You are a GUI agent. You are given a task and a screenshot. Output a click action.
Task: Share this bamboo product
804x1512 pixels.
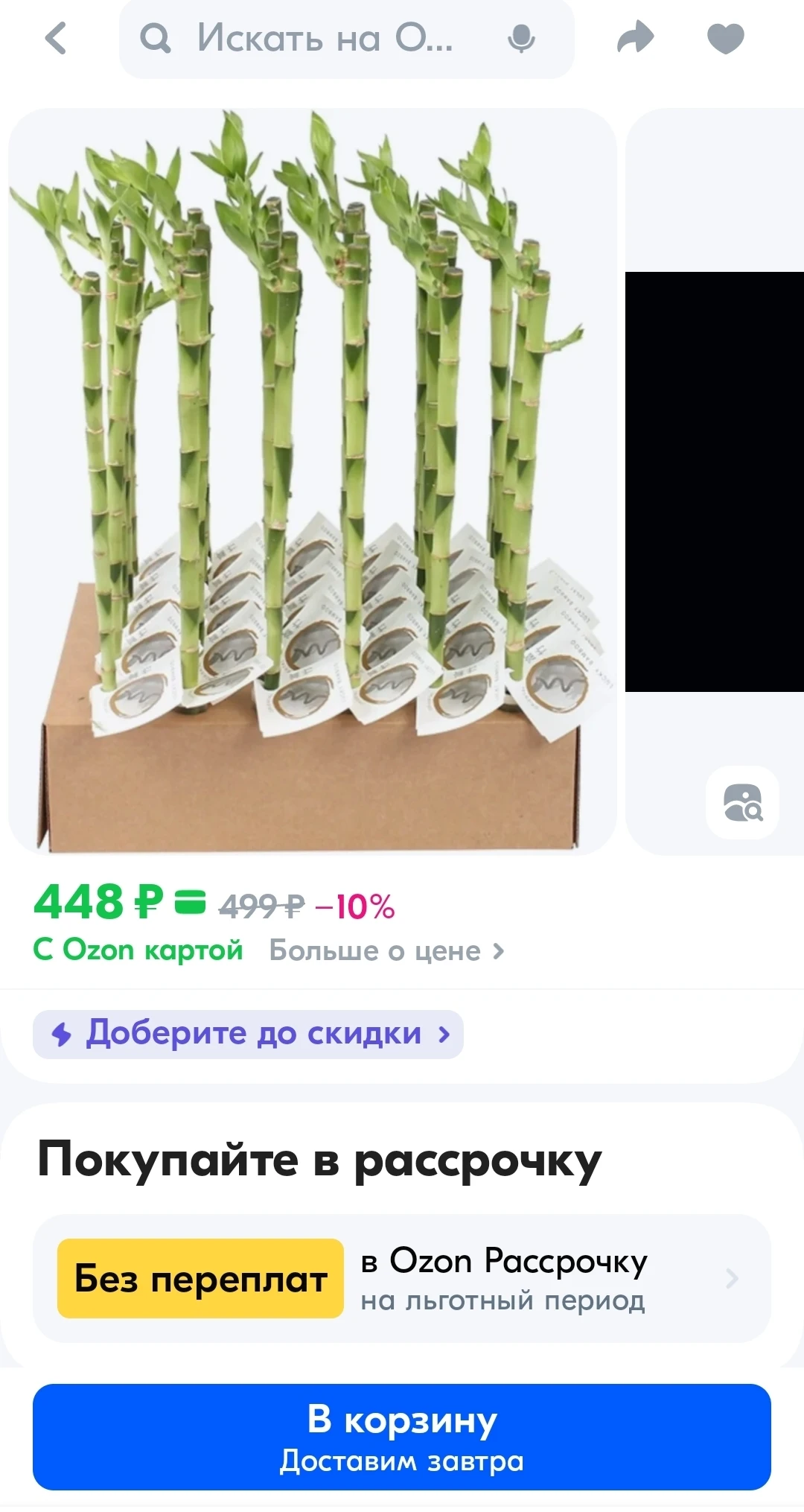(635, 39)
